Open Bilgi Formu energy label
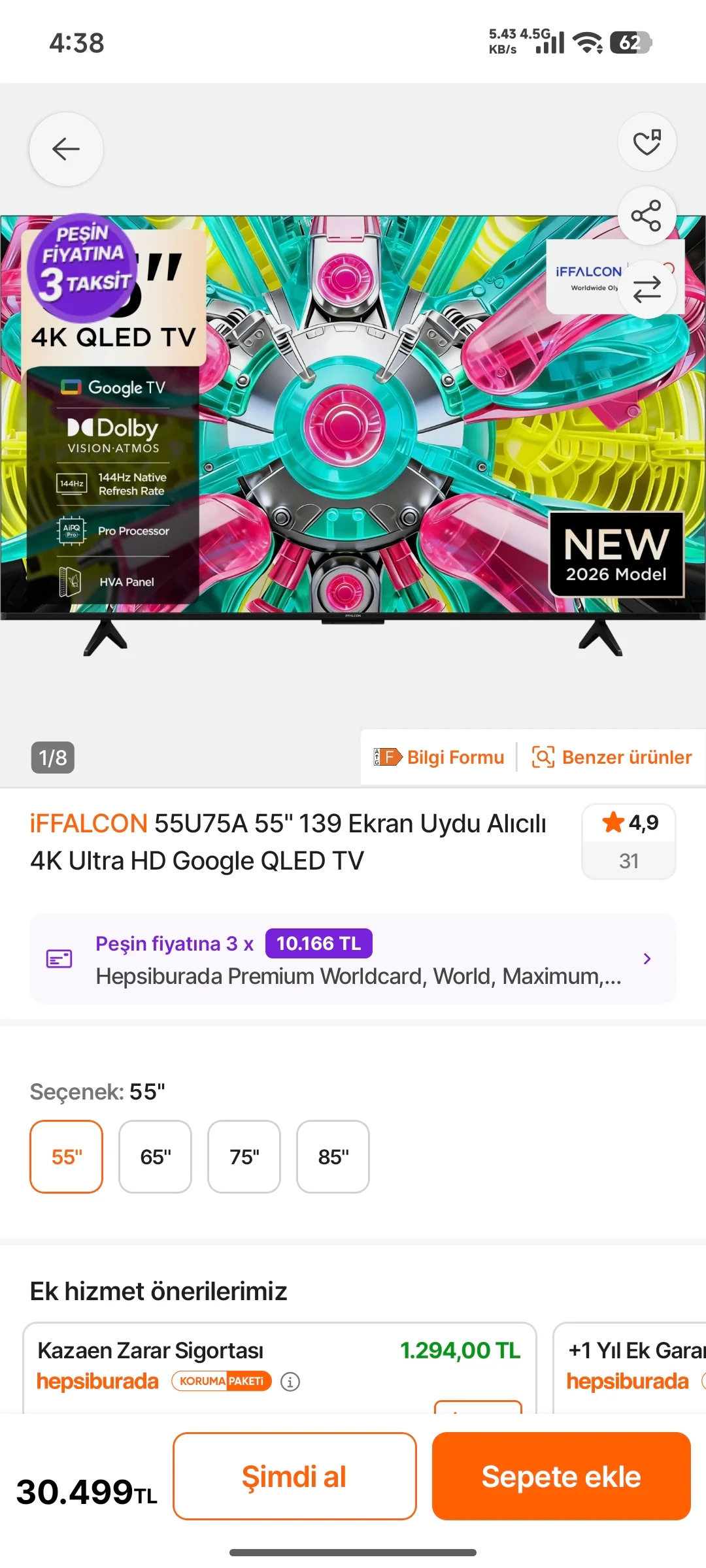 tap(439, 757)
